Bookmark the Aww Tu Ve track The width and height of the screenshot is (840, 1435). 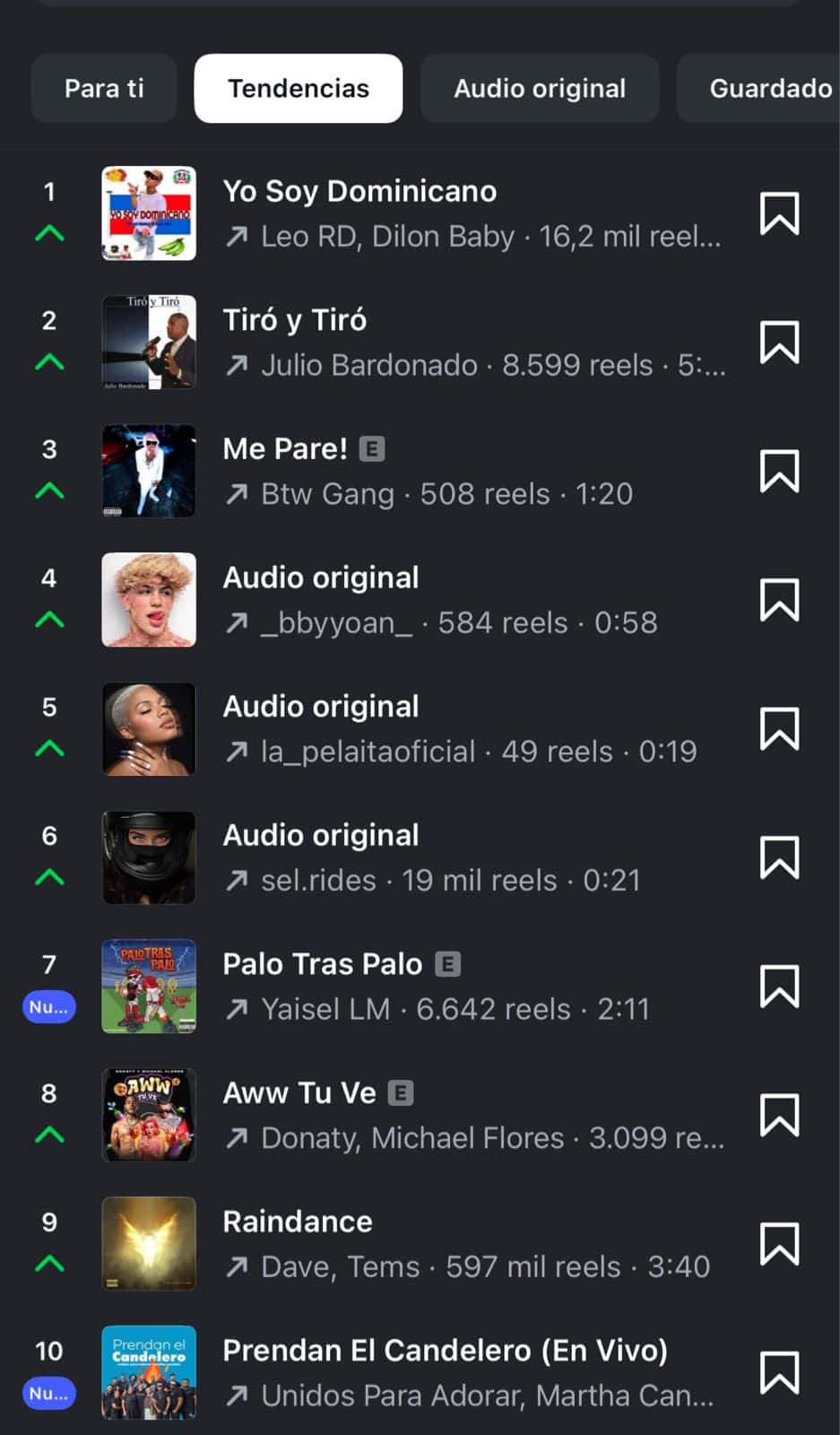tap(779, 1116)
